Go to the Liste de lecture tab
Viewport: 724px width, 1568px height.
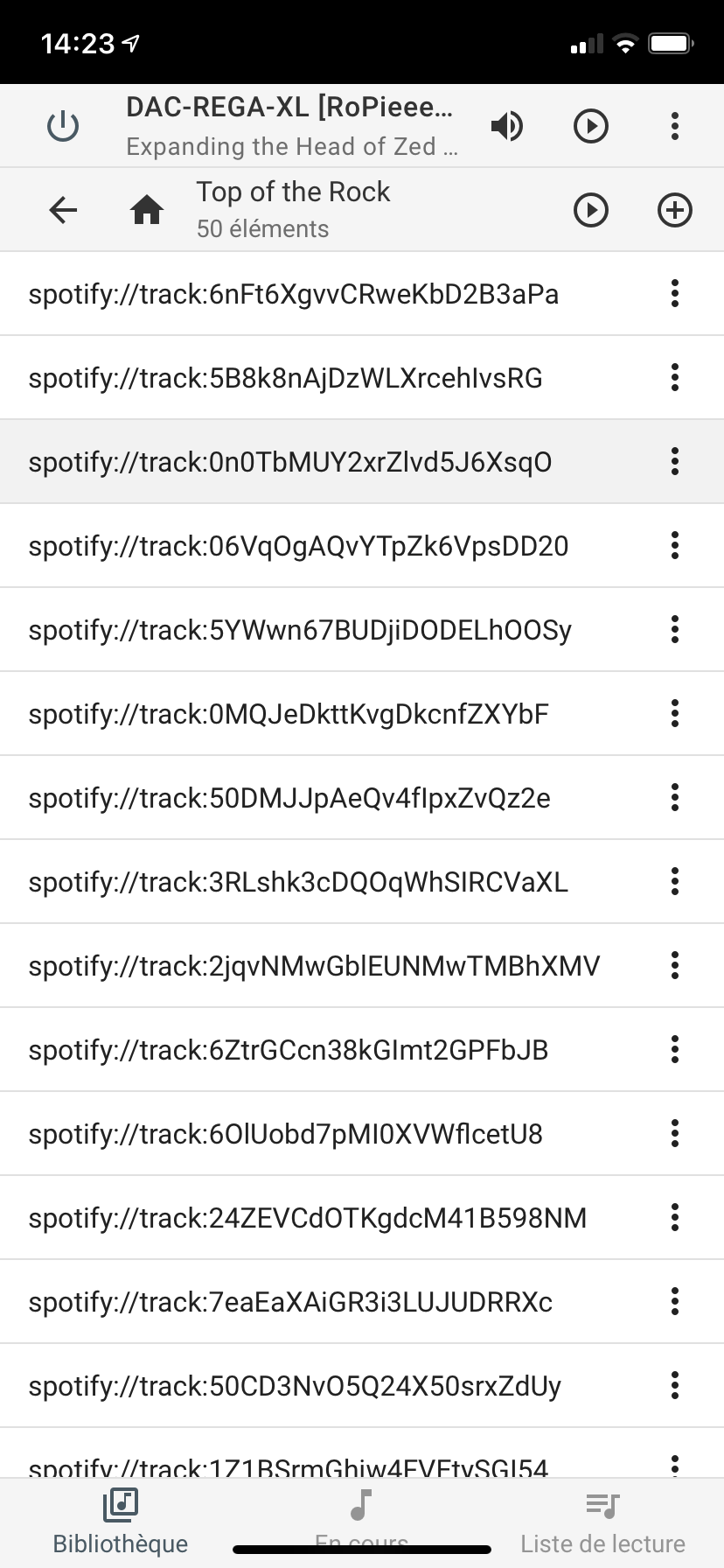602,1522
